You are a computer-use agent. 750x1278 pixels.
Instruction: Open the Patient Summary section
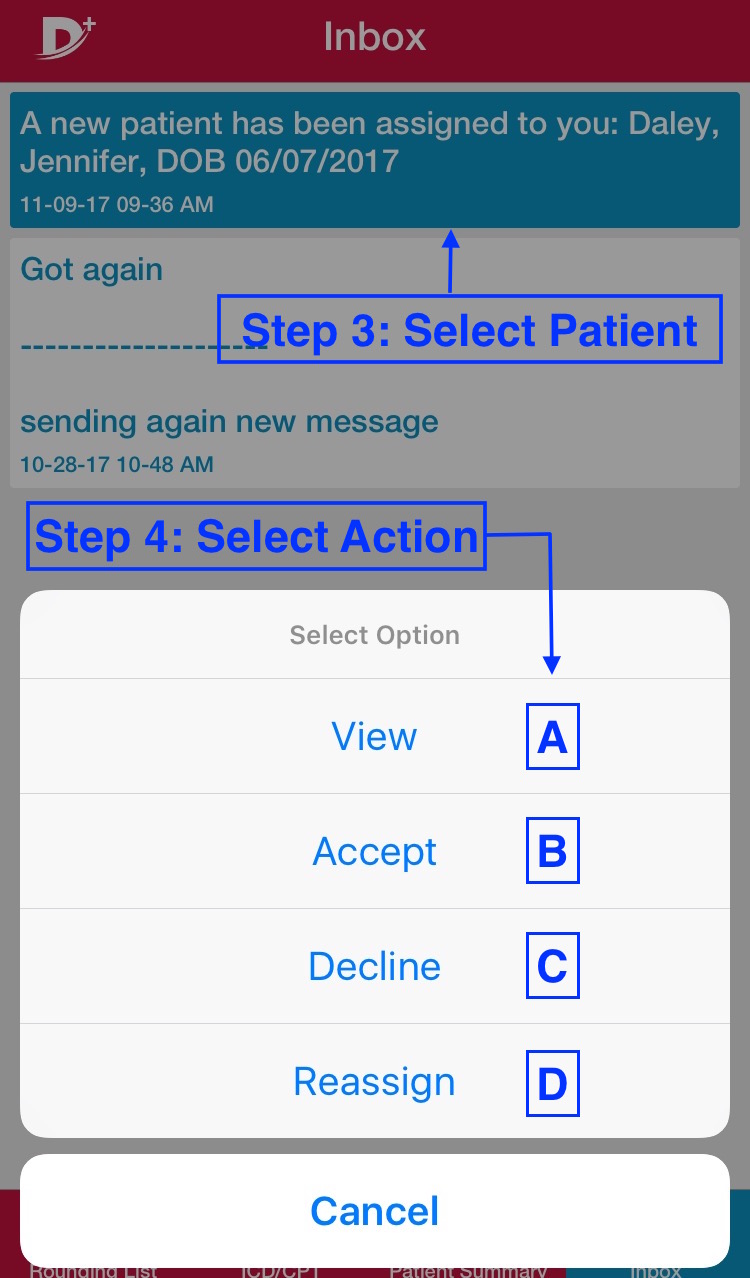470,1268
